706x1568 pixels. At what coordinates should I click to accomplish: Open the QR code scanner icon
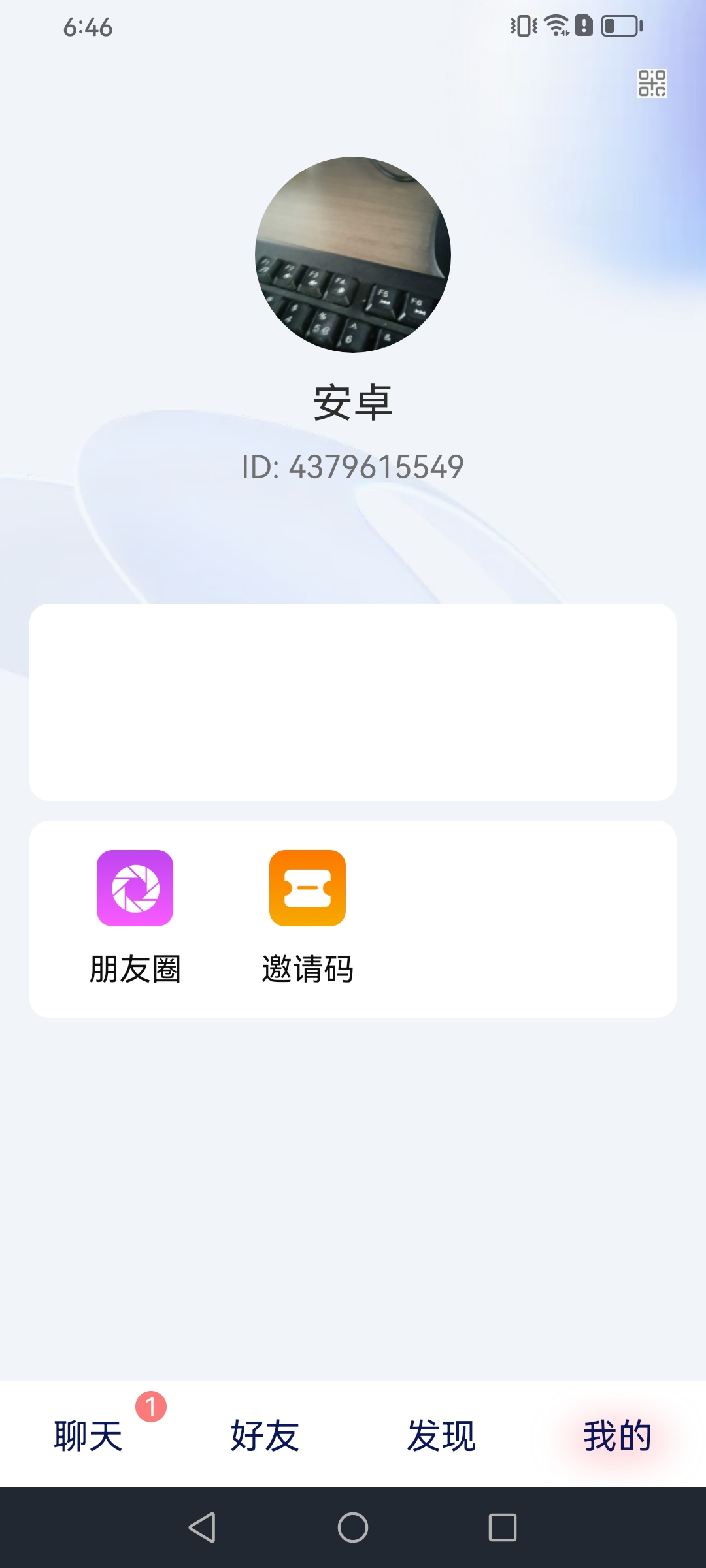click(653, 82)
